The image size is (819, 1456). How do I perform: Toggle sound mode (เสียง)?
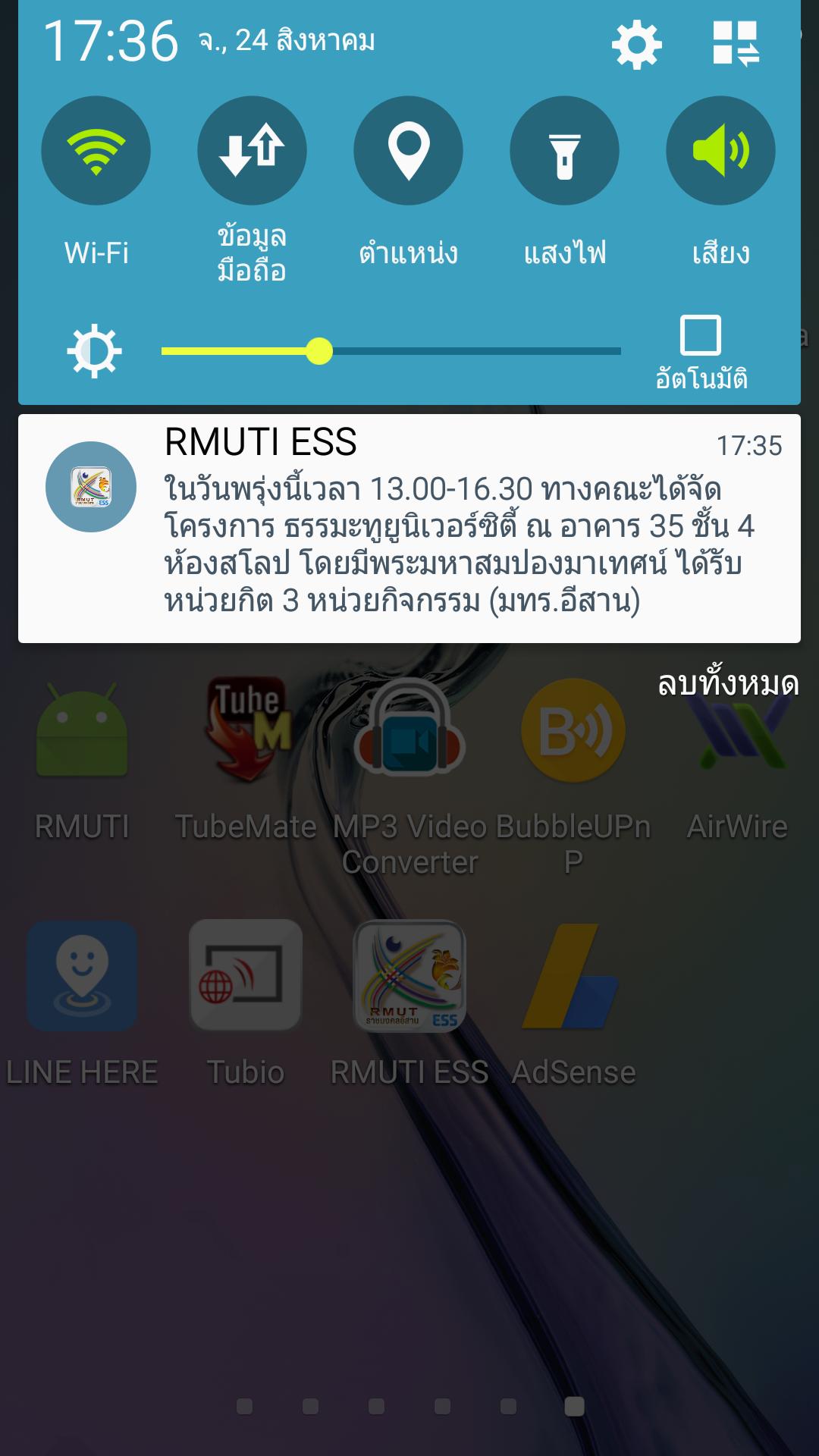pos(720,150)
